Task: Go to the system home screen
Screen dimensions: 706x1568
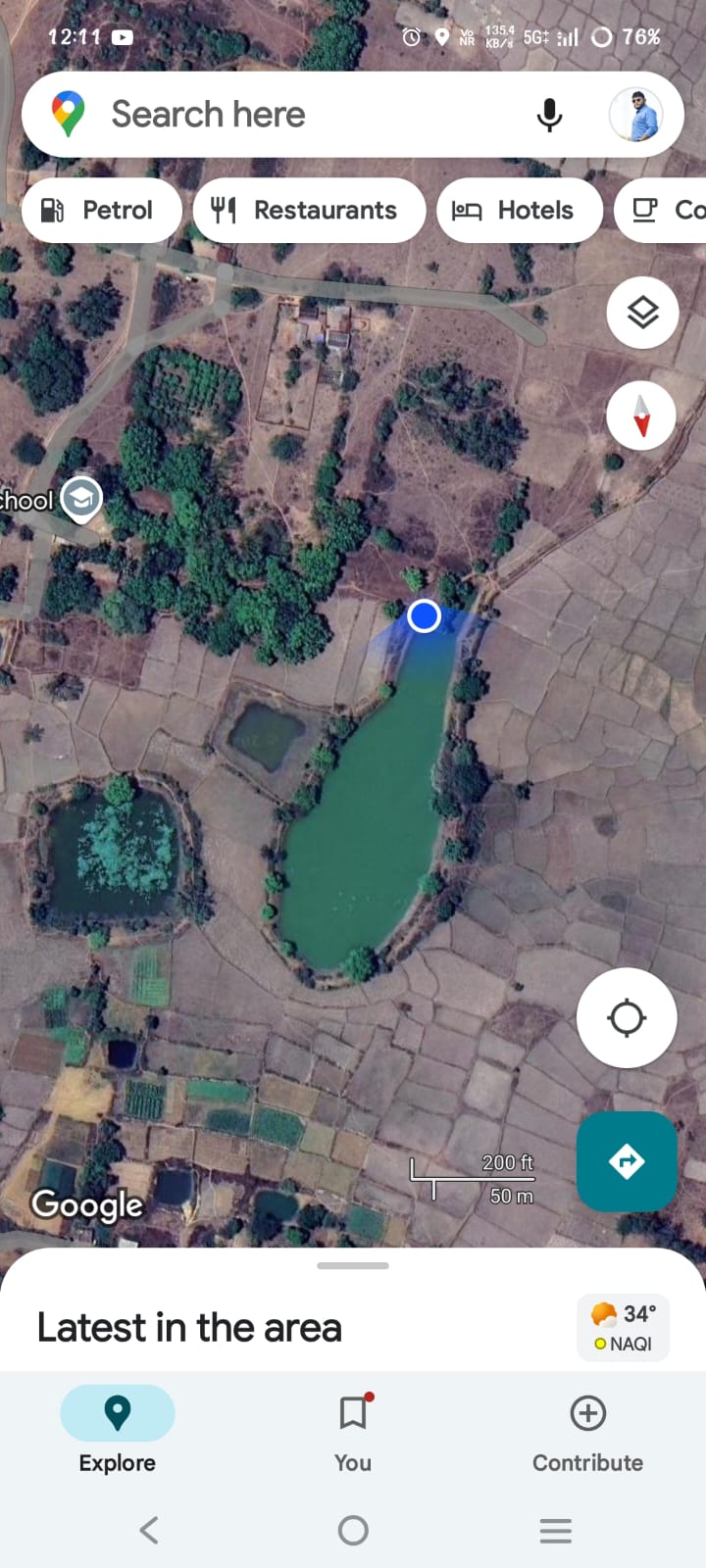Action: tap(353, 1530)
